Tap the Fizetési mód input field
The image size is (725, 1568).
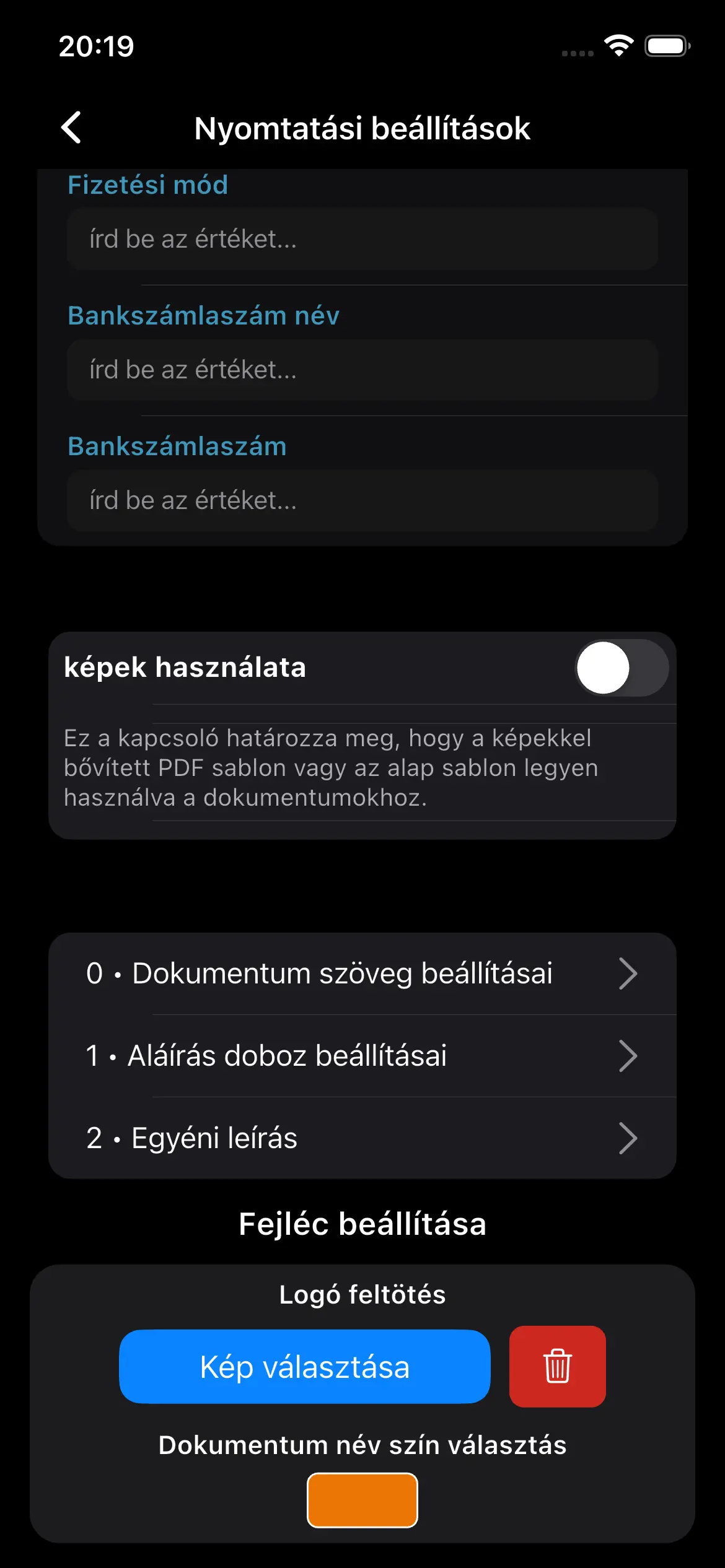pyautogui.click(x=362, y=240)
